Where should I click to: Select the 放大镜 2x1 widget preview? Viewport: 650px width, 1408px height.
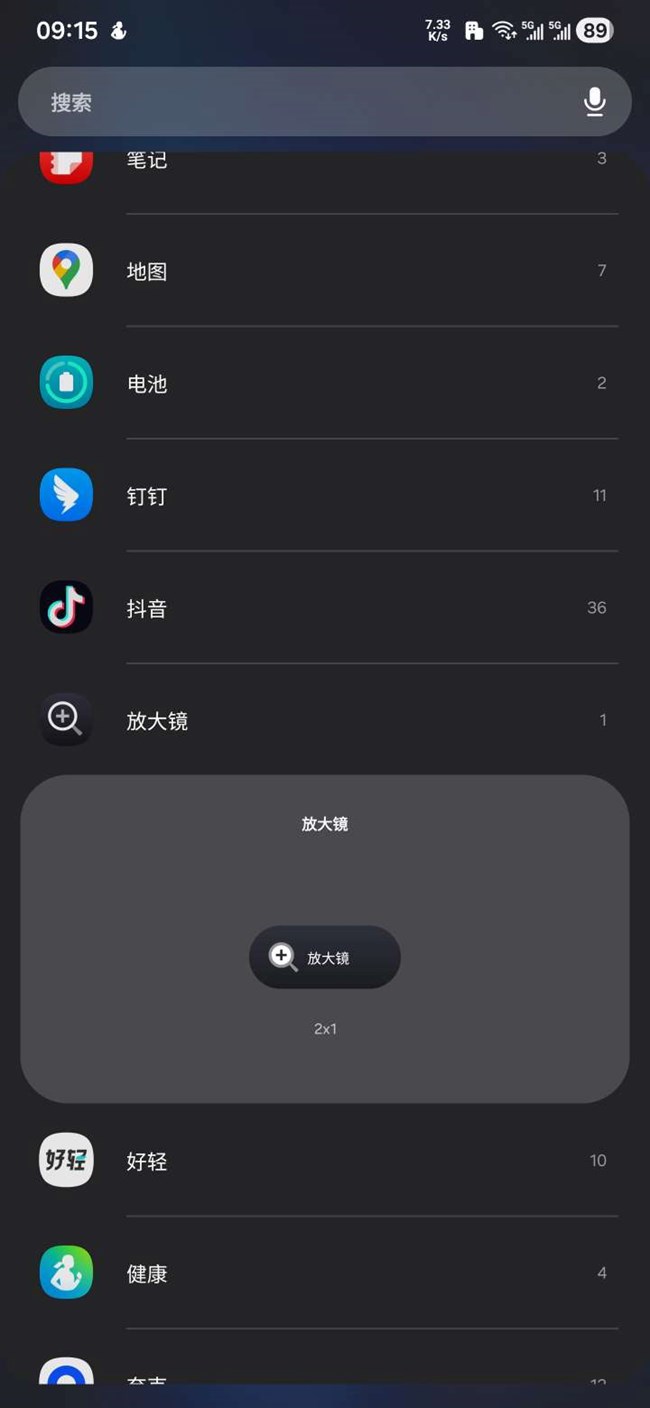tap(325, 957)
